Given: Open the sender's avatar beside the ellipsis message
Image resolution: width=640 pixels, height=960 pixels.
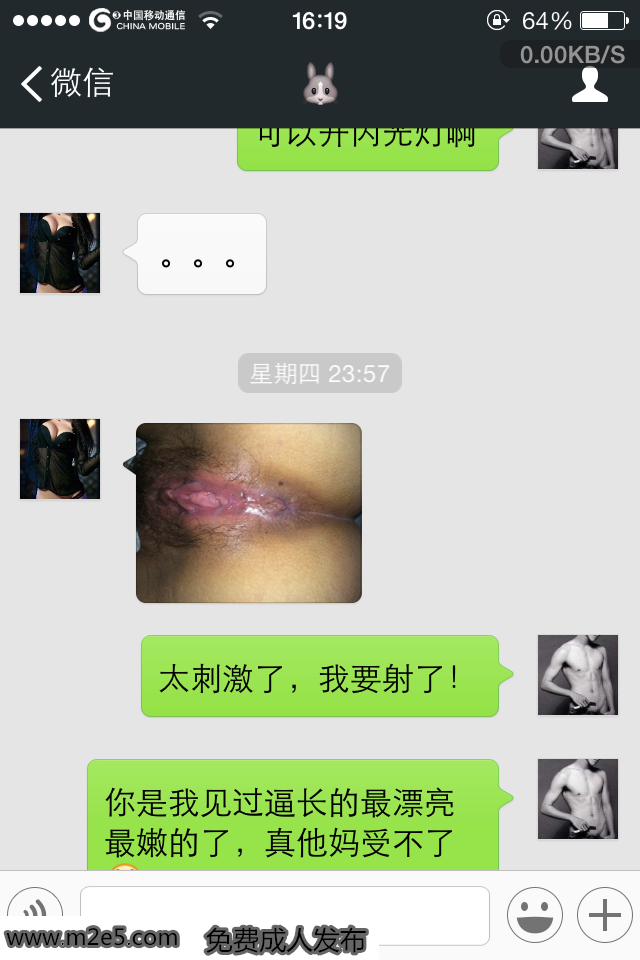Looking at the screenshot, I should [60, 253].
